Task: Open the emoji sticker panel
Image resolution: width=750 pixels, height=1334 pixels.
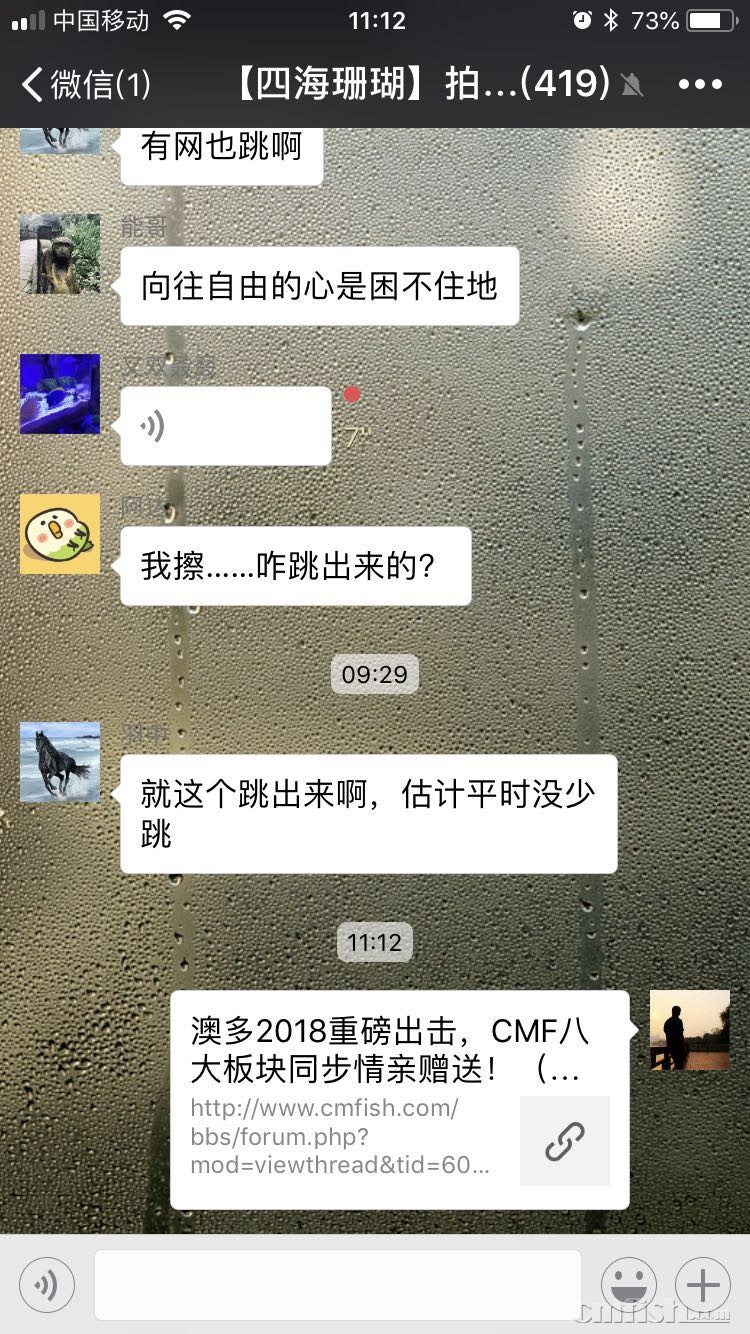Action: pyautogui.click(x=628, y=1284)
